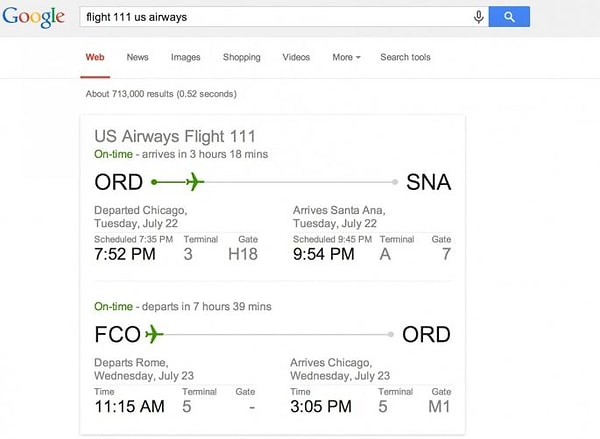
Task: Switch to the Videos tab
Action: 296,58
